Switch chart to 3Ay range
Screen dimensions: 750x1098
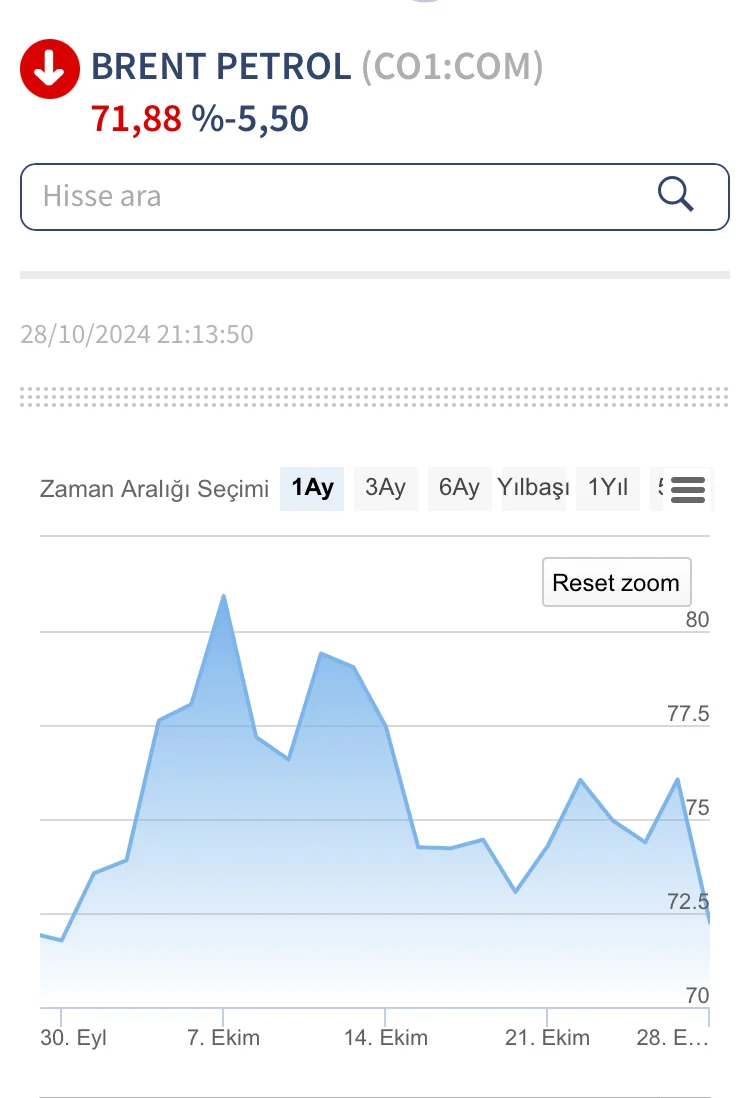[x=385, y=488]
